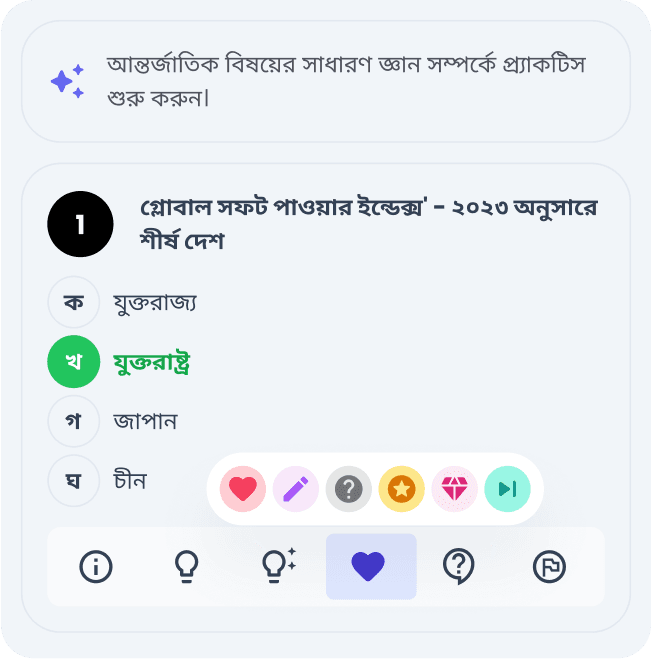Image resolution: width=651 pixels, height=659 pixels.
Task: Open the info icon in the bottom toolbar
Action: click(96, 567)
